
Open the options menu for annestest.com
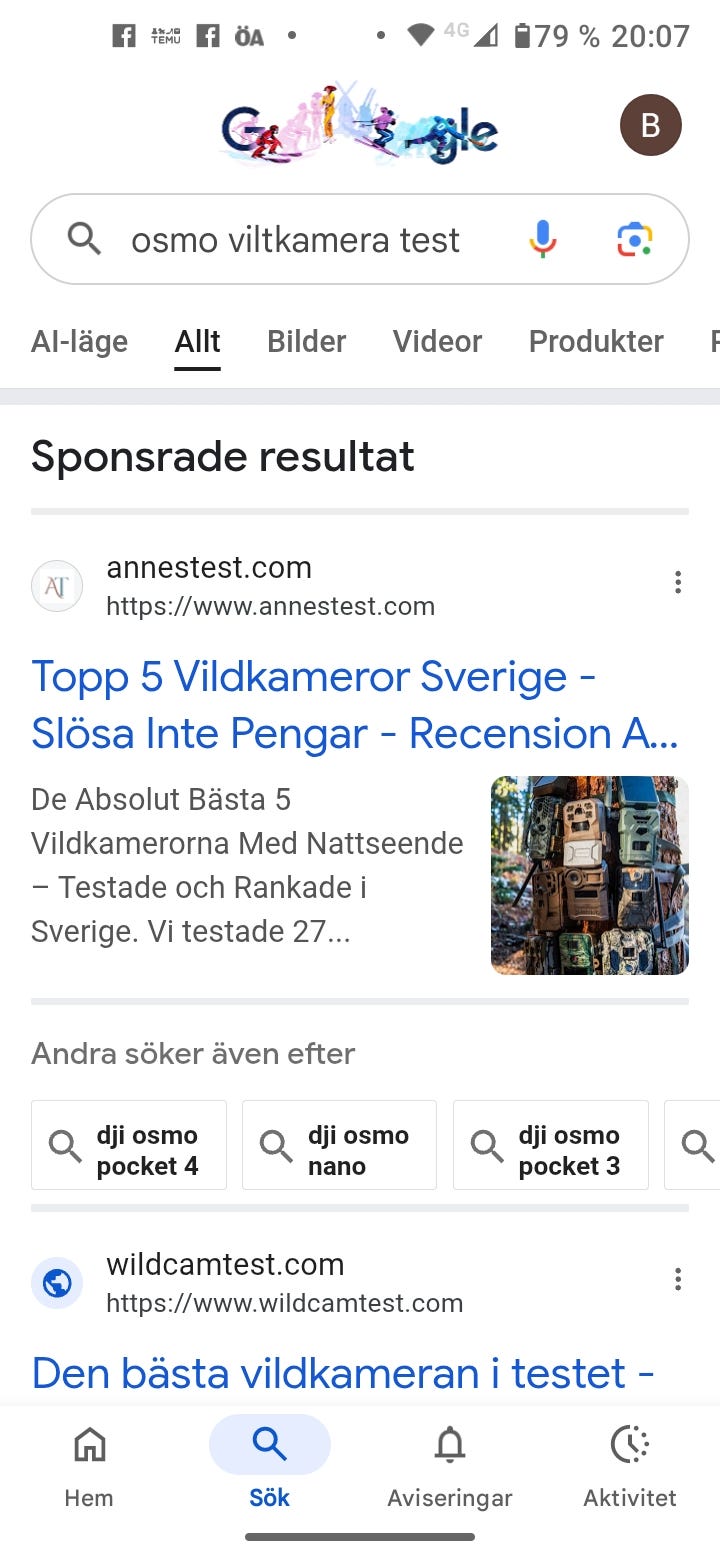tap(678, 583)
